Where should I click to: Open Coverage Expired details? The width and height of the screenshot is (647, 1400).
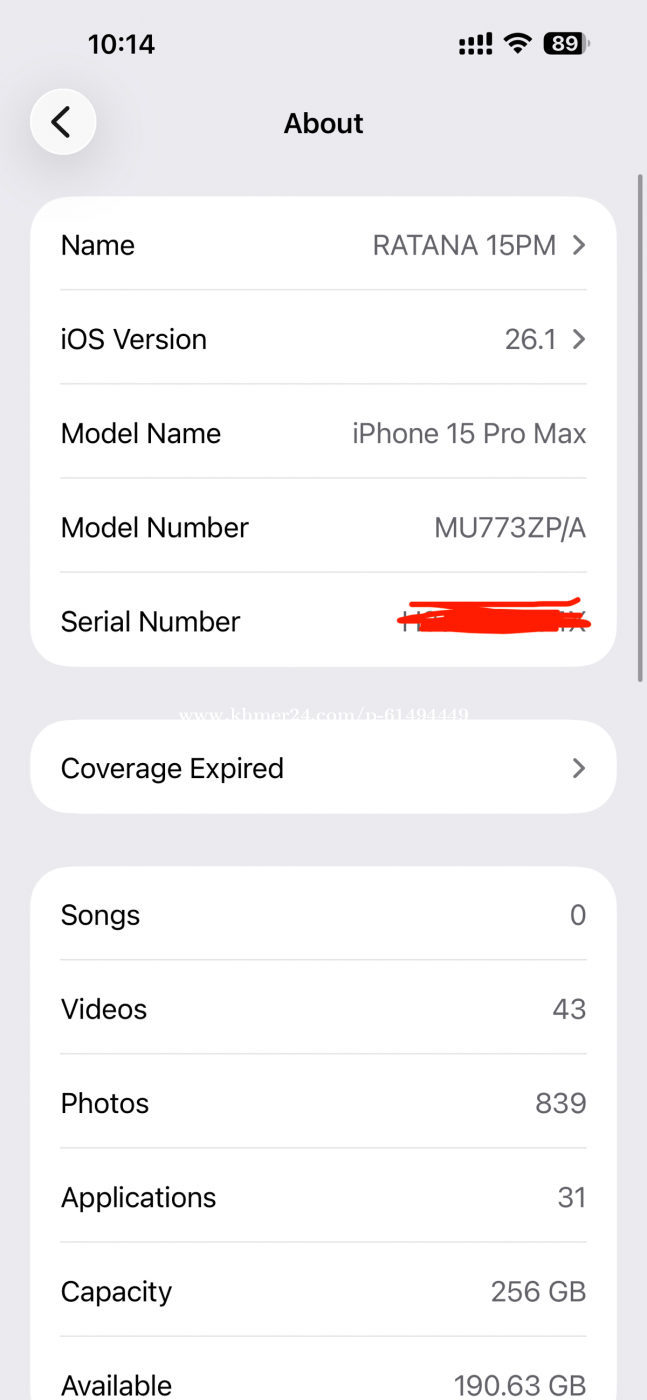[x=323, y=768]
